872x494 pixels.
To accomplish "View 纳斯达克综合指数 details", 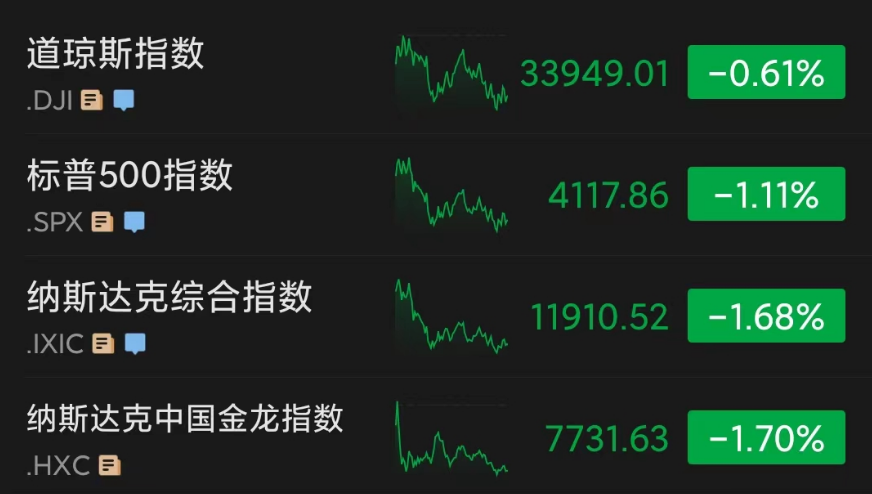I will point(170,298).
